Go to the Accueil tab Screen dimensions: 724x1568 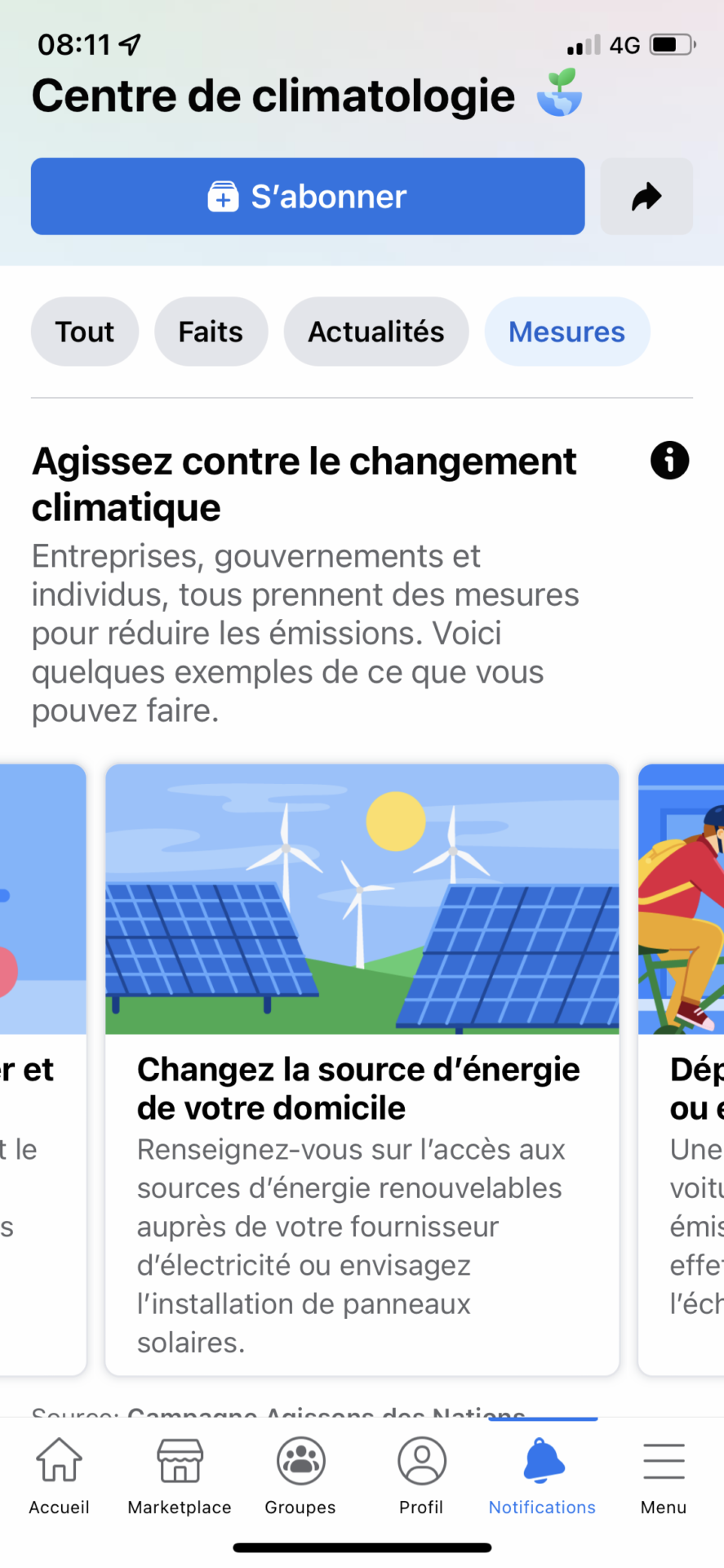[x=59, y=1475]
